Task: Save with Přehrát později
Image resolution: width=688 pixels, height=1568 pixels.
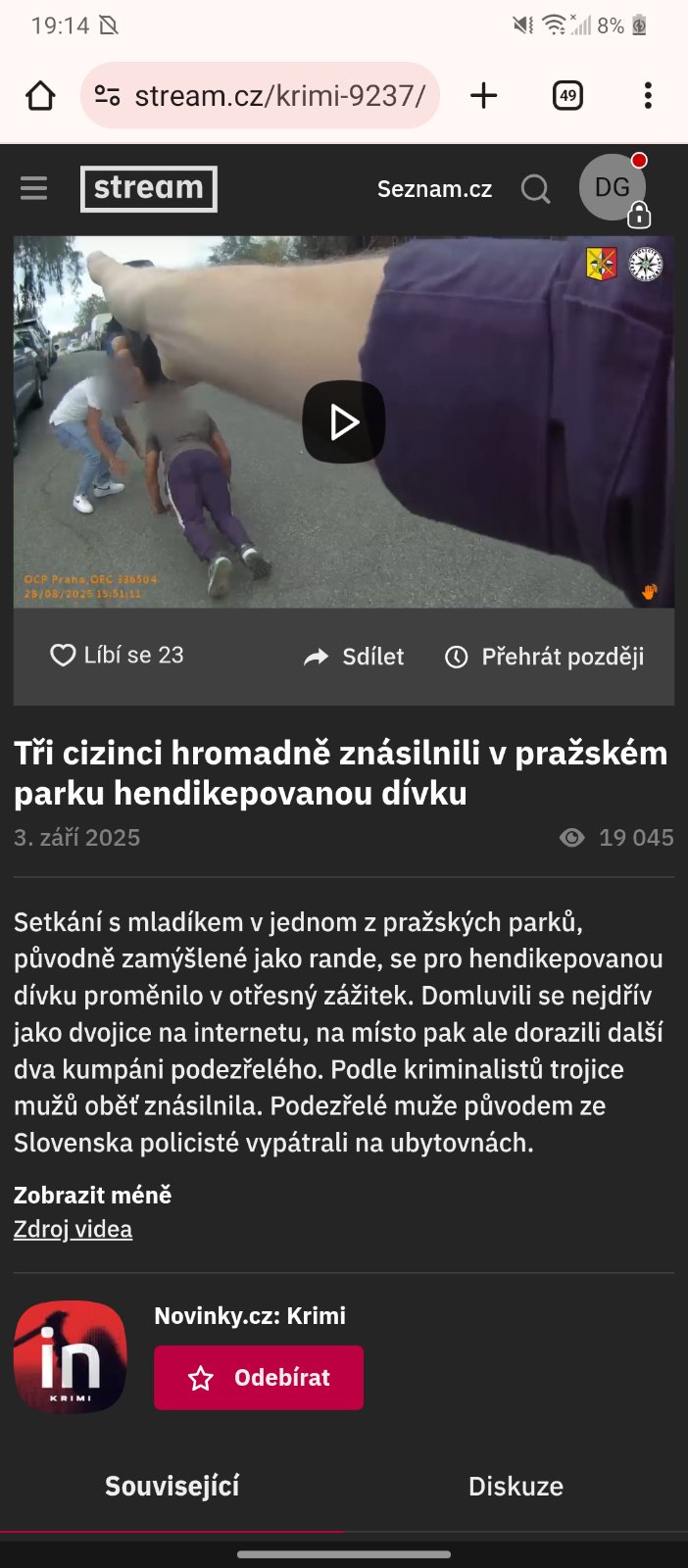Action: click(x=545, y=657)
